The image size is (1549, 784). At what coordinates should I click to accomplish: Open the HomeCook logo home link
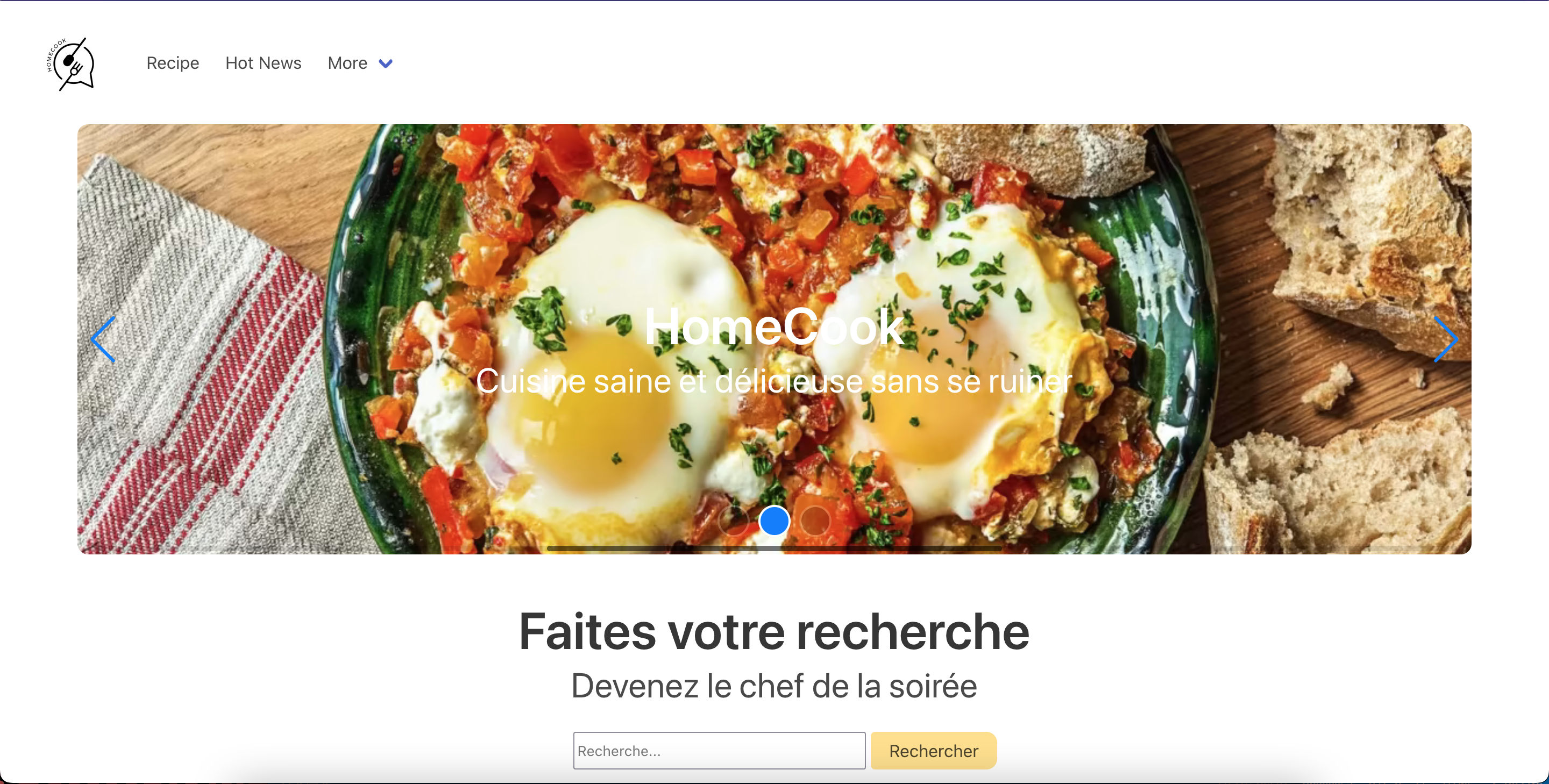click(x=71, y=64)
